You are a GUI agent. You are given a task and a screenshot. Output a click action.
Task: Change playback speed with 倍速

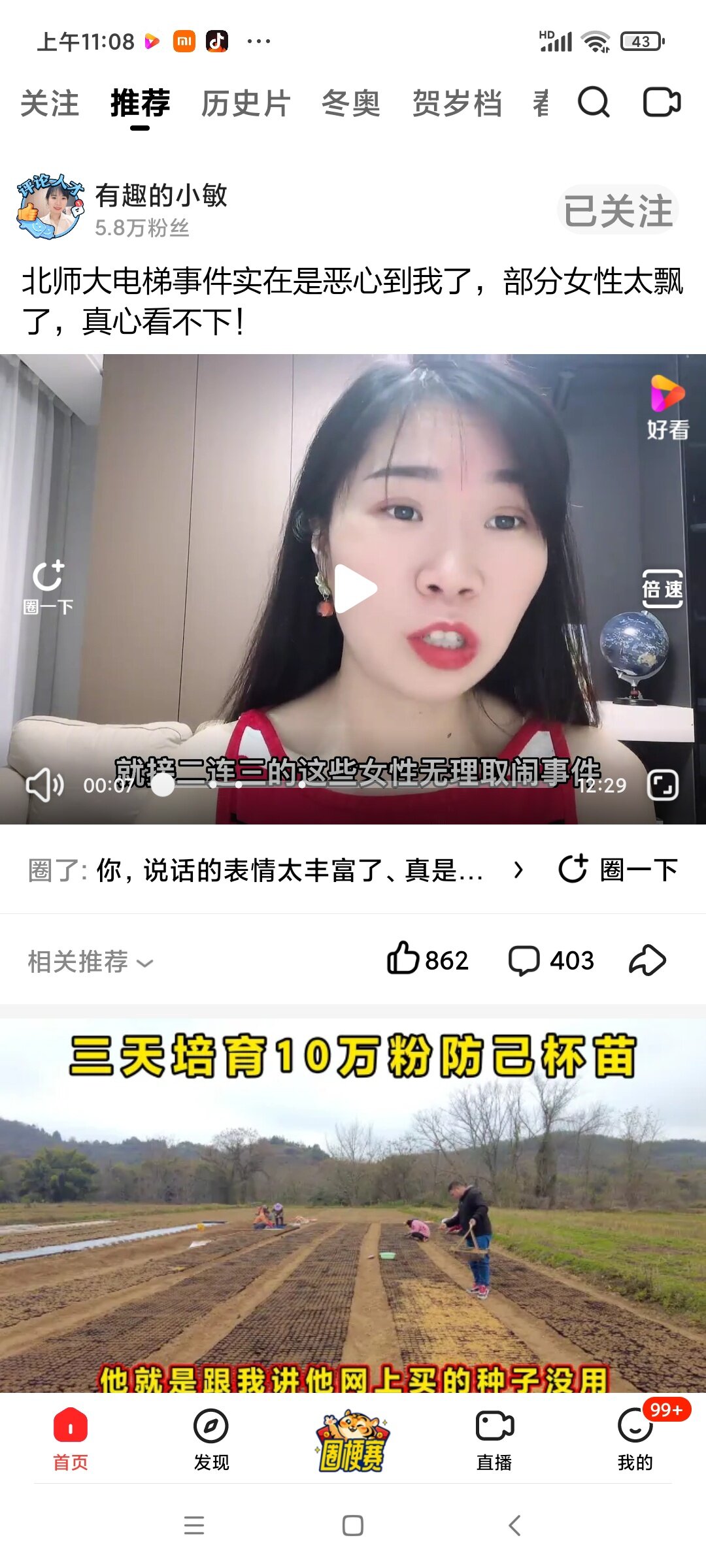pos(662,589)
